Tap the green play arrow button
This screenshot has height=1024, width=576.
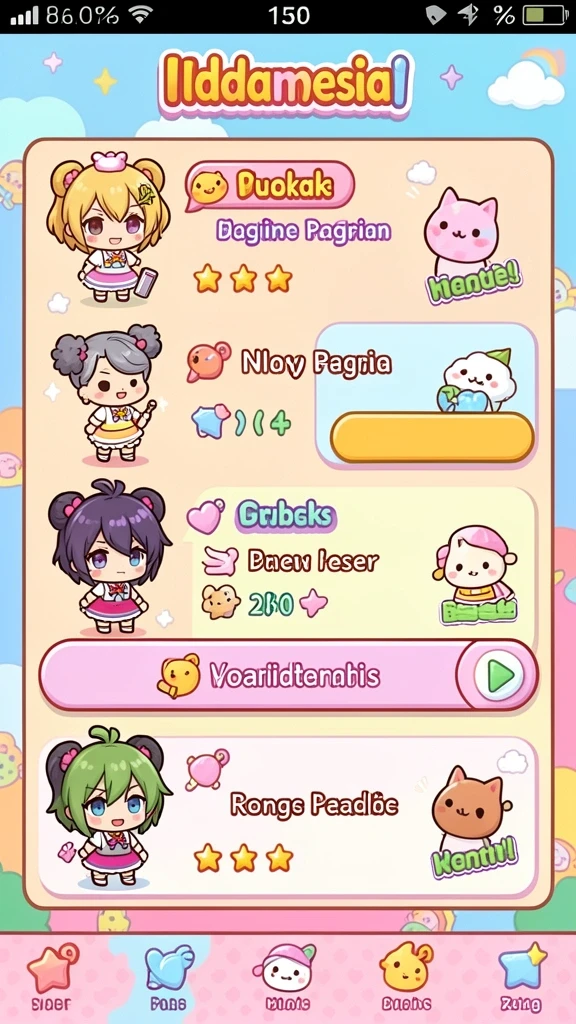tap(499, 677)
